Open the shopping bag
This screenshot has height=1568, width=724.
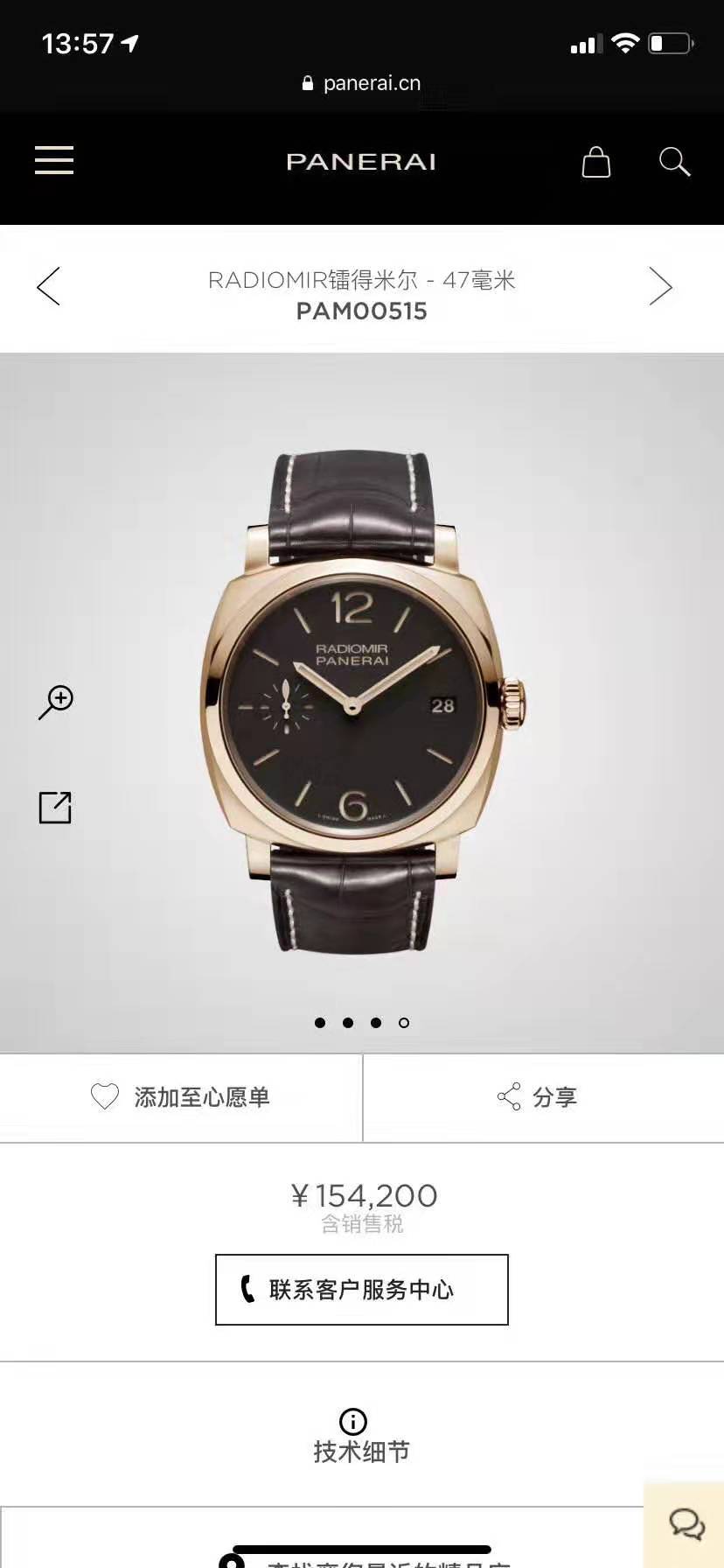point(595,162)
